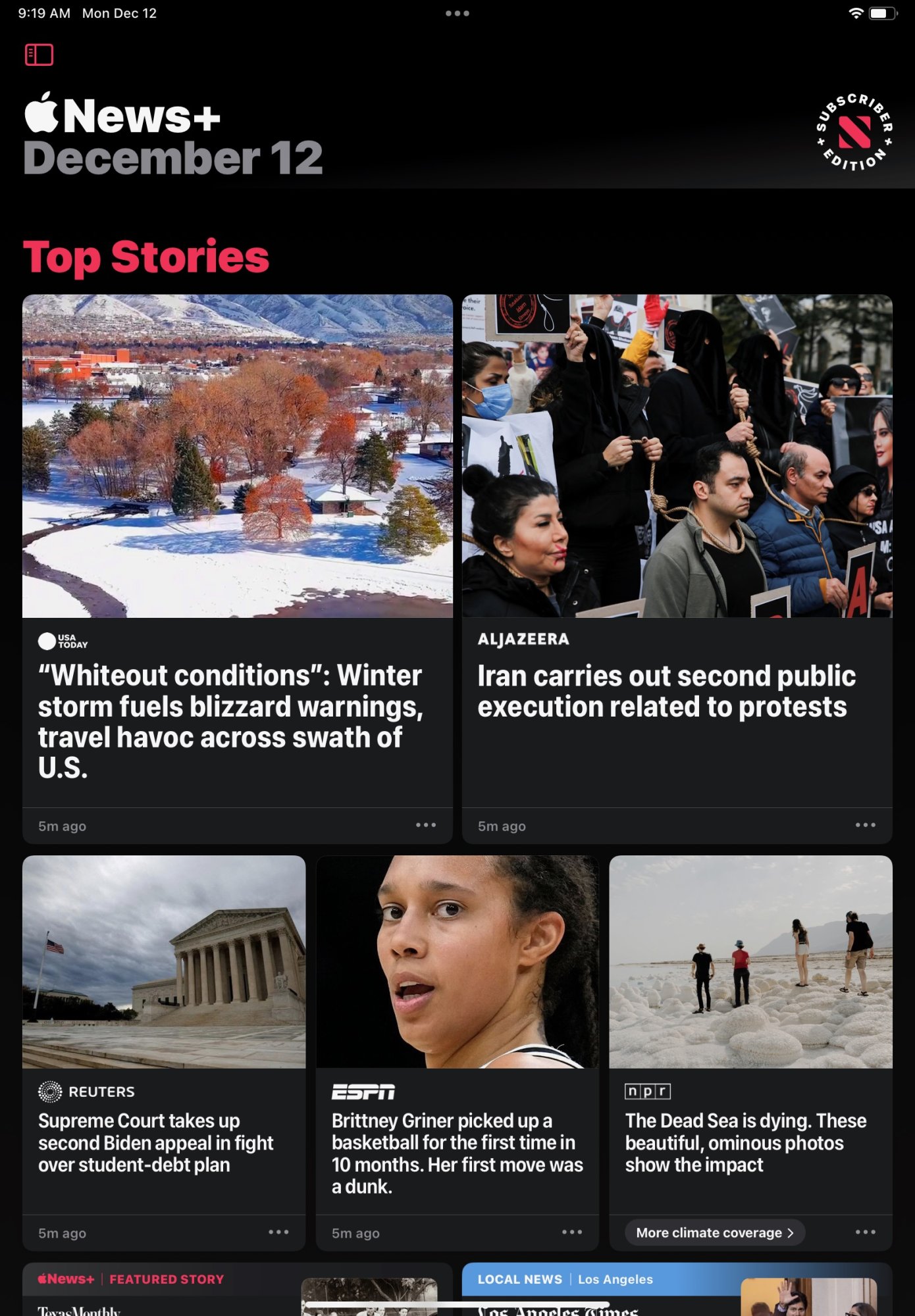Open options menu on Supreme Court story
Viewport: 915px width, 1316px height.
[x=278, y=1232]
